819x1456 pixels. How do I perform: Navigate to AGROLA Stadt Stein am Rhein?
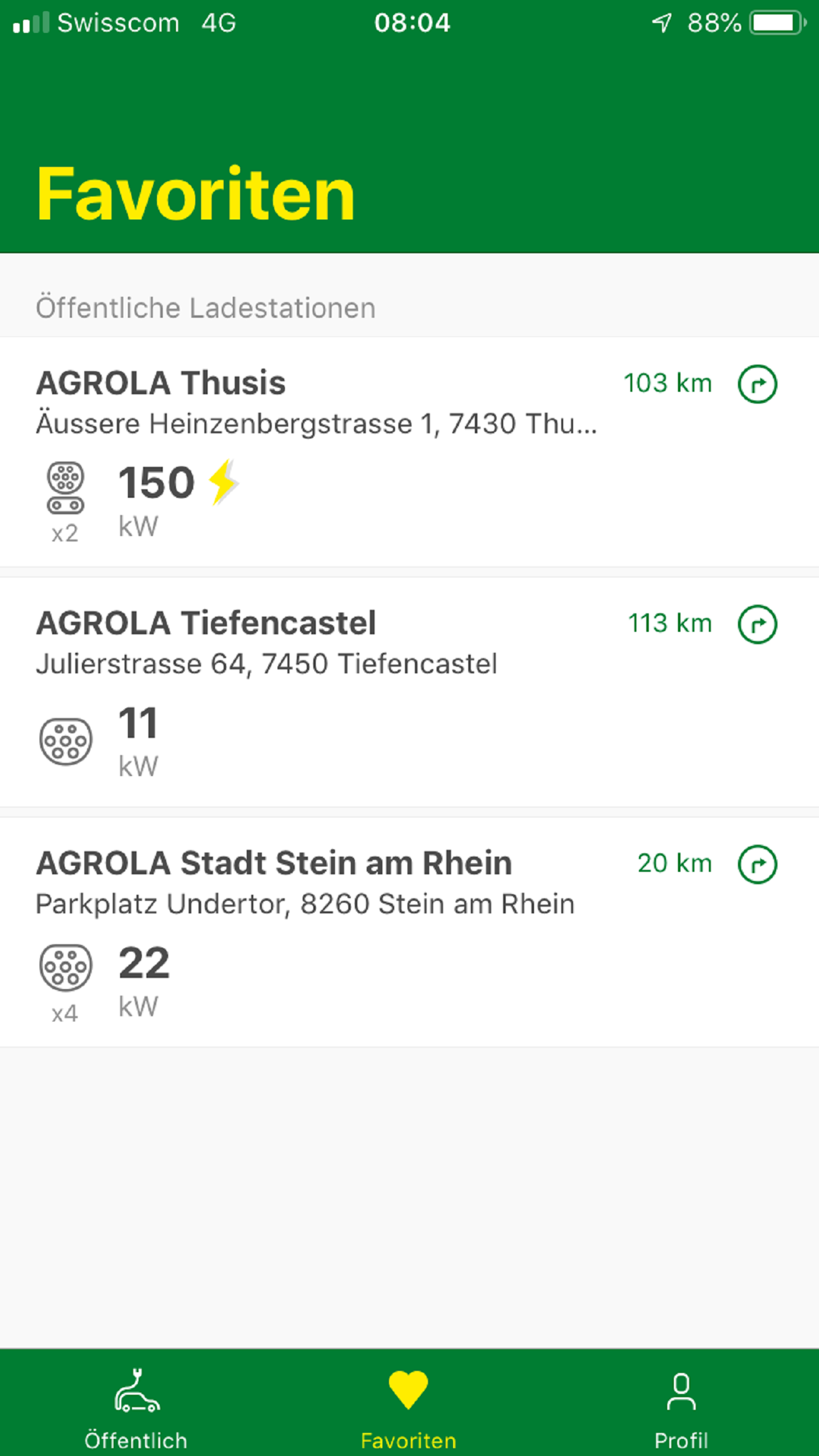click(x=757, y=864)
